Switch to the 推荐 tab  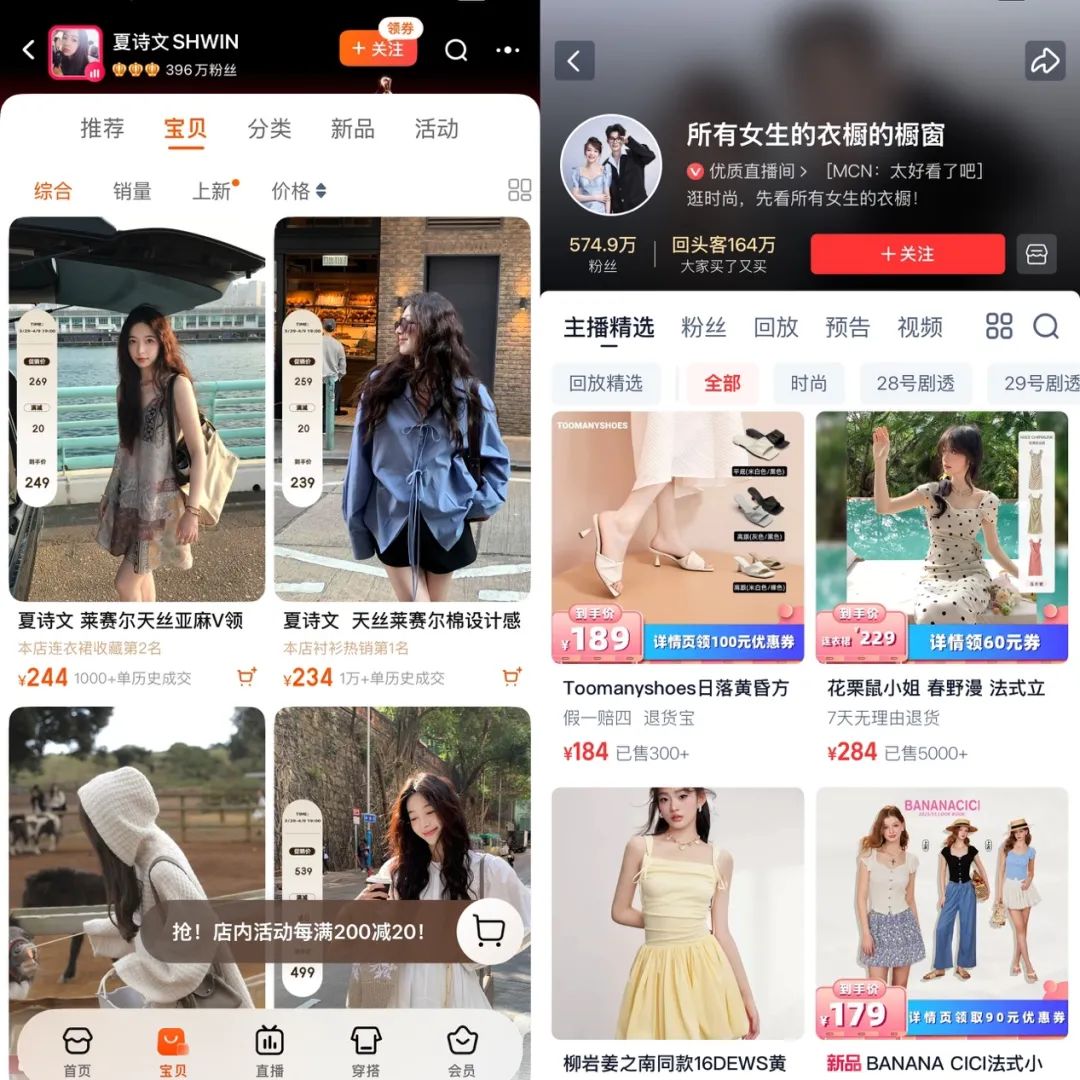pyautogui.click(x=102, y=128)
